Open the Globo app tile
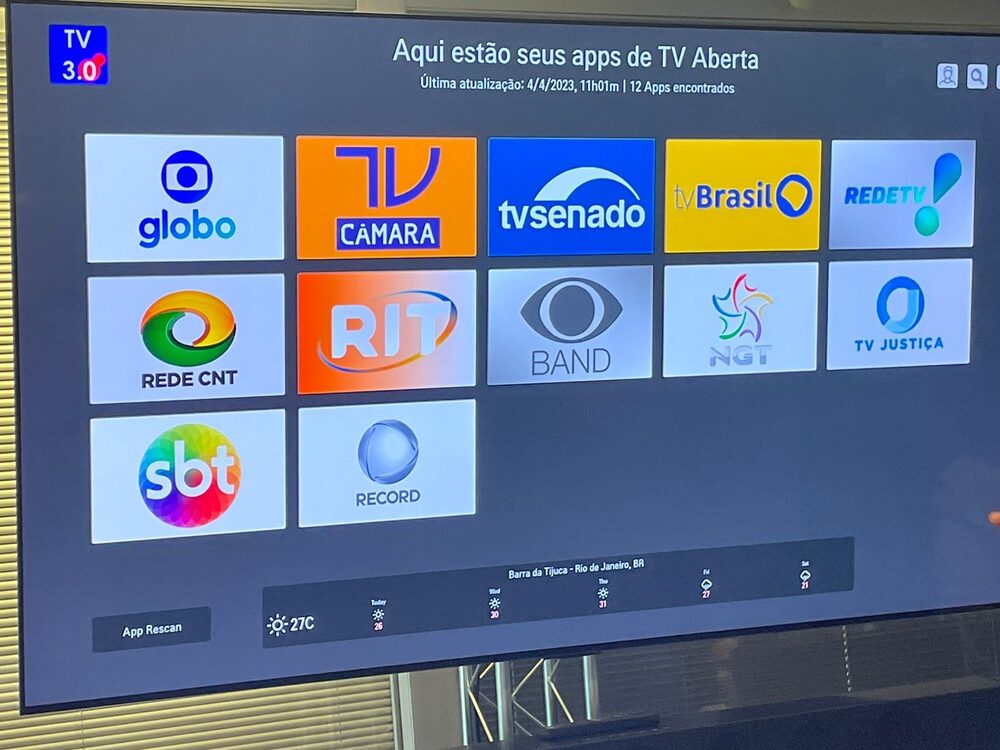The image size is (1000, 750). tap(185, 198)
